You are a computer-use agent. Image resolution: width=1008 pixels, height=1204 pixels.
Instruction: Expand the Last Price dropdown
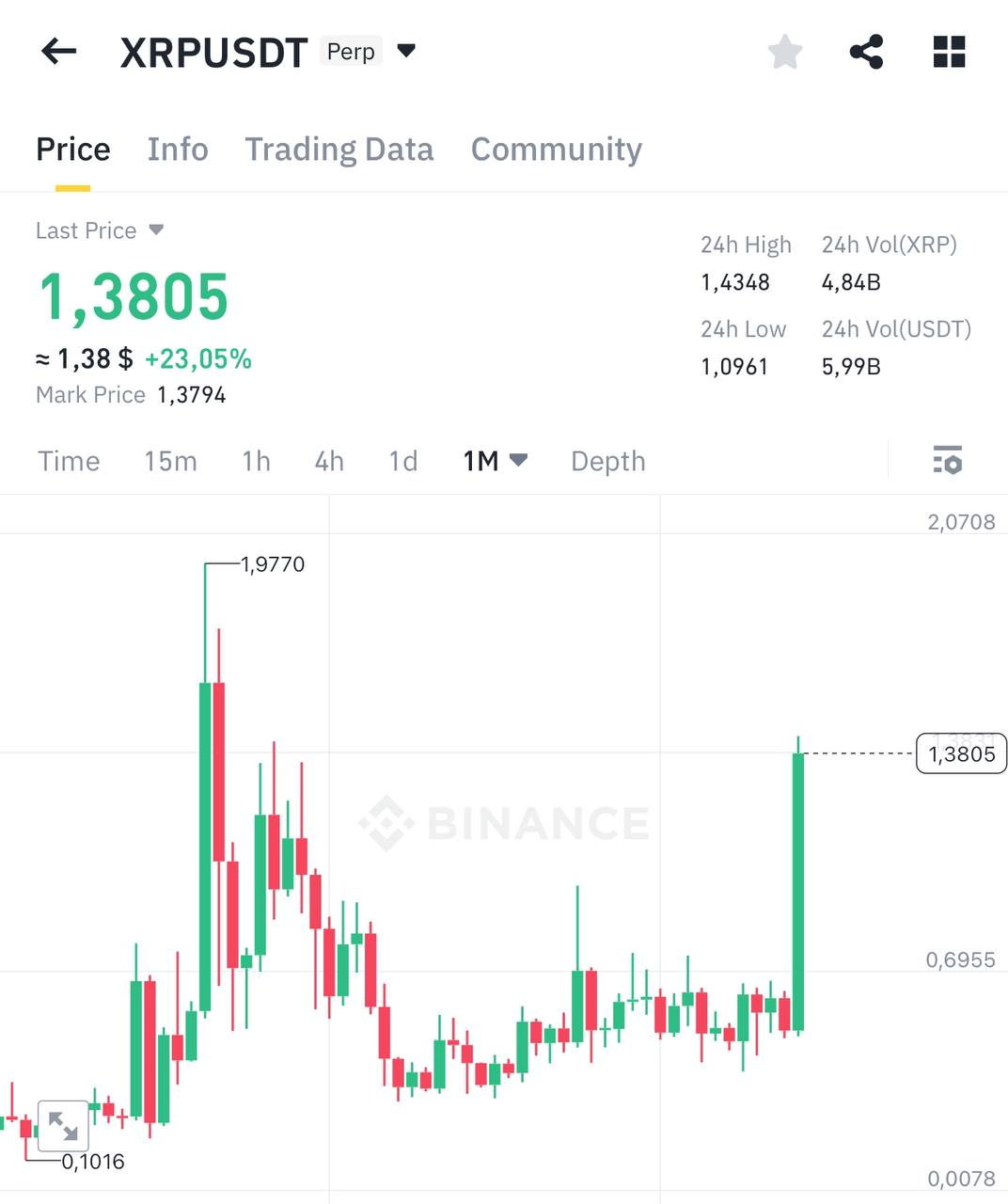click(156, 230)
